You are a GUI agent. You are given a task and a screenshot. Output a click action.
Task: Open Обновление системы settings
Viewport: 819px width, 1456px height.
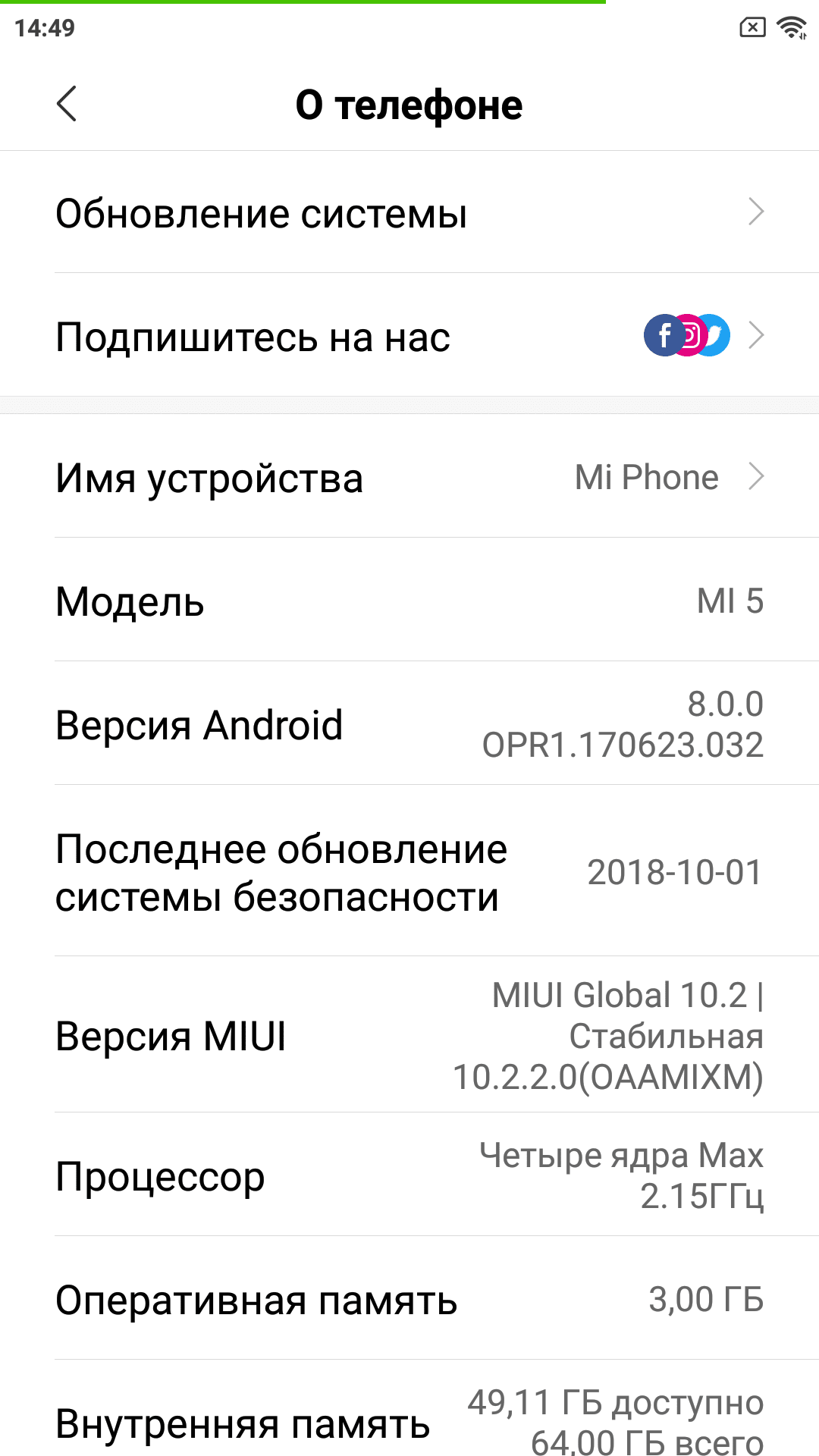pyautogui.click(x=409, y=213)
